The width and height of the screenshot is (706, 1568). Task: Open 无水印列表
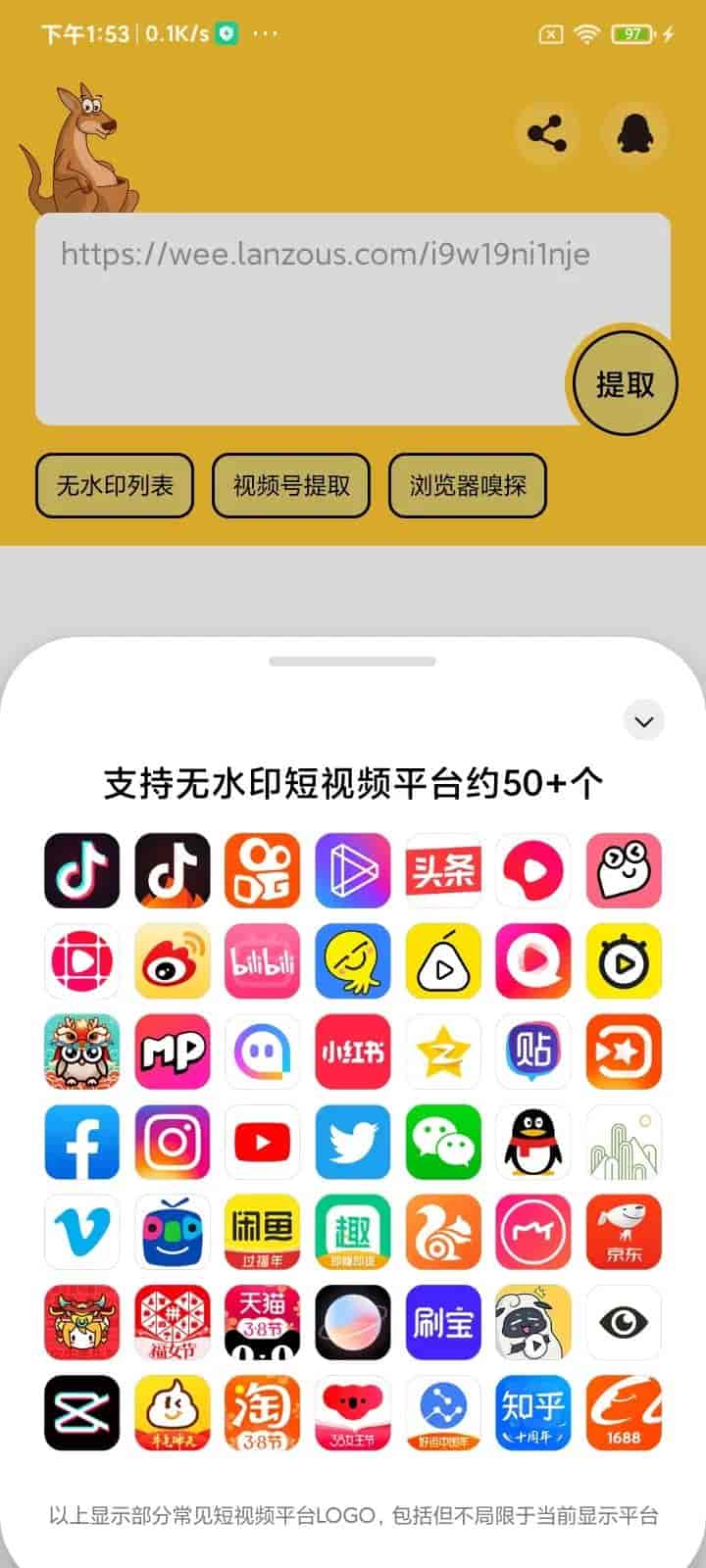115,485
